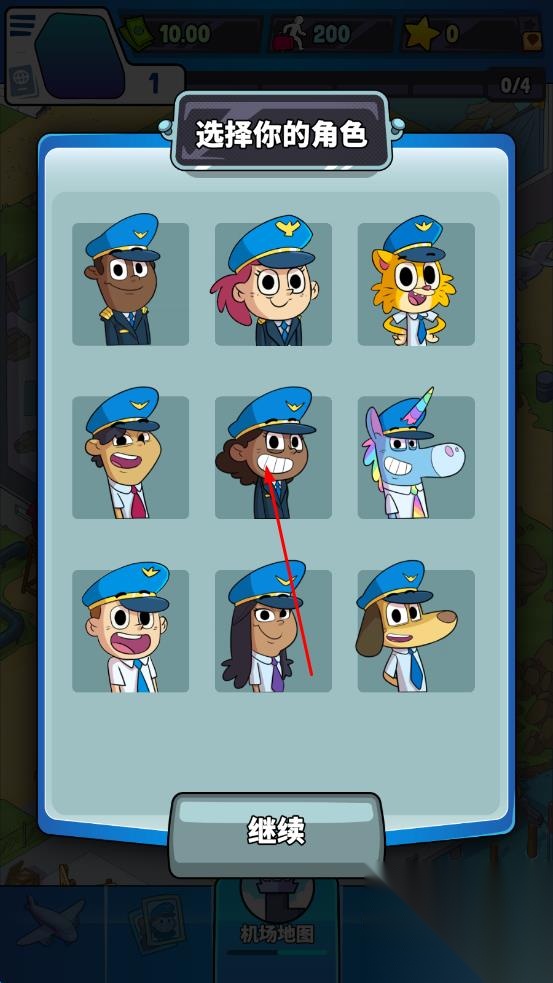Tap the 继续 button to continue
The height and width of the screenshot is (983, 553).
point(276,834)
